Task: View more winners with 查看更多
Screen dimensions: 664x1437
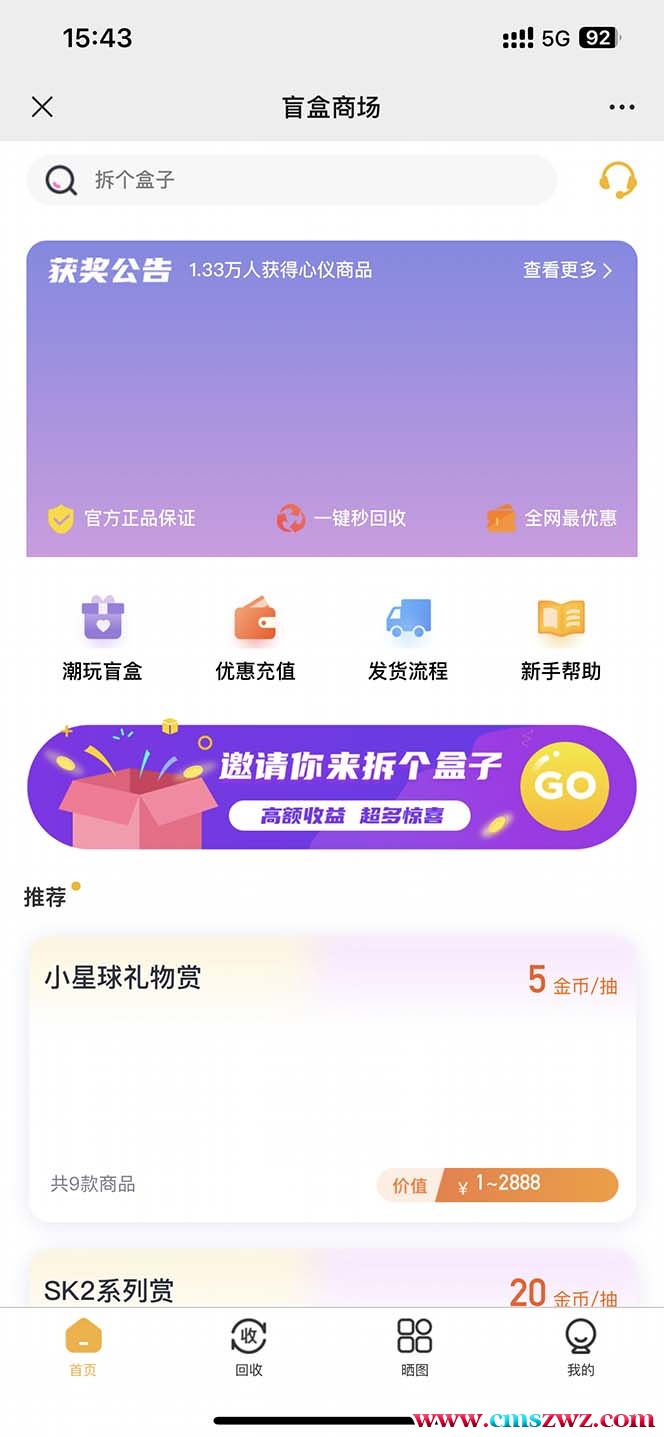Action: pos(567,270)
